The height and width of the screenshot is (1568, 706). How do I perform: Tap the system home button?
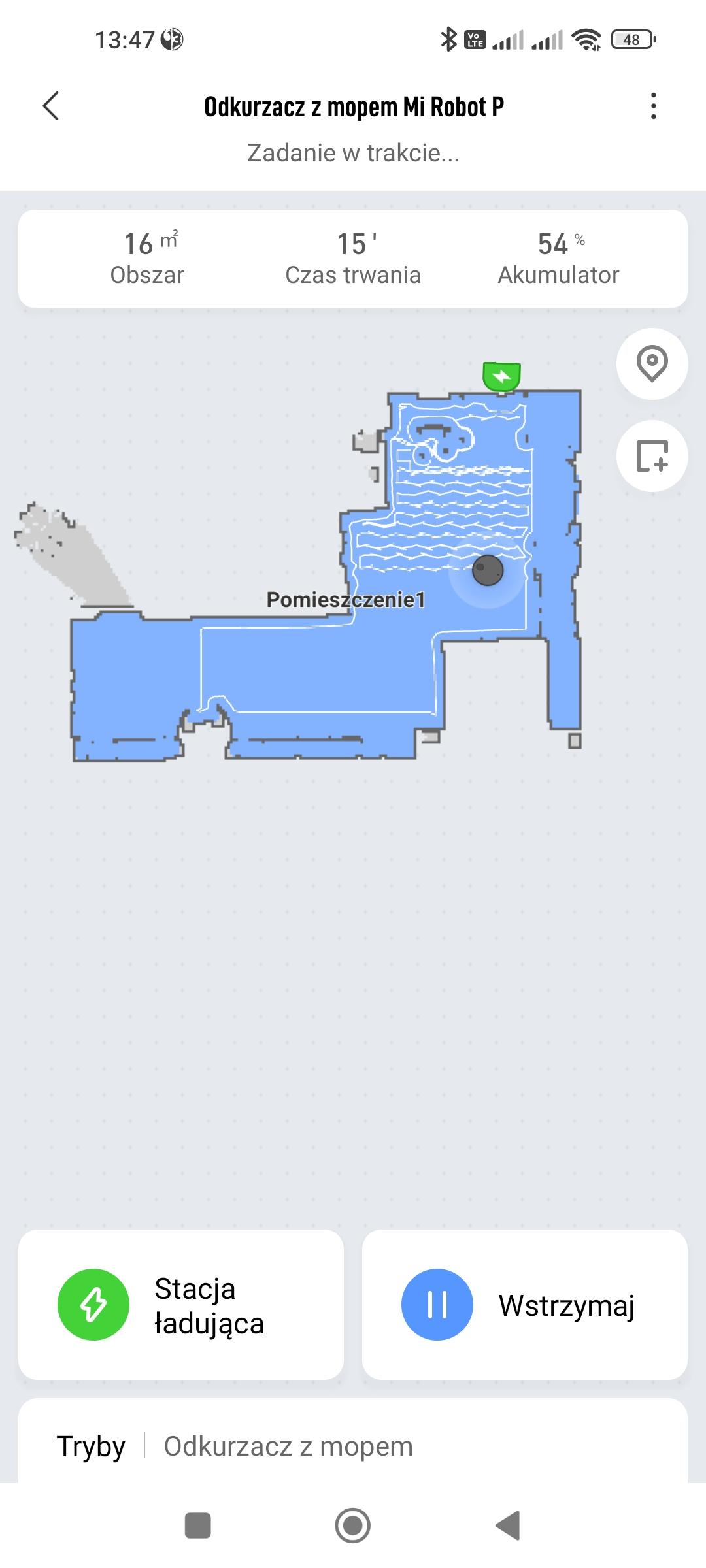(x=353, y=1526)
